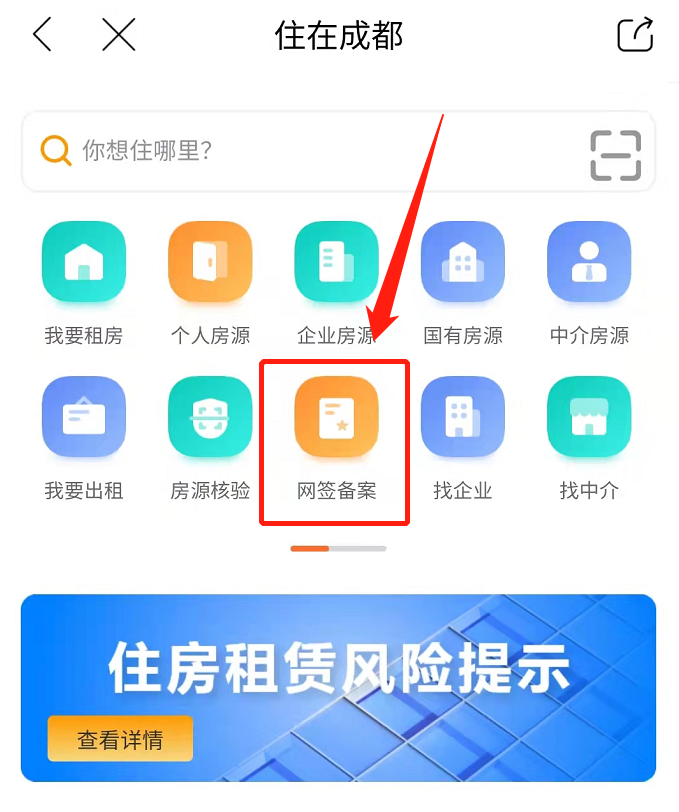Open 企业房源 listings
Screen dimensions: 679x812
coord(336,263)
